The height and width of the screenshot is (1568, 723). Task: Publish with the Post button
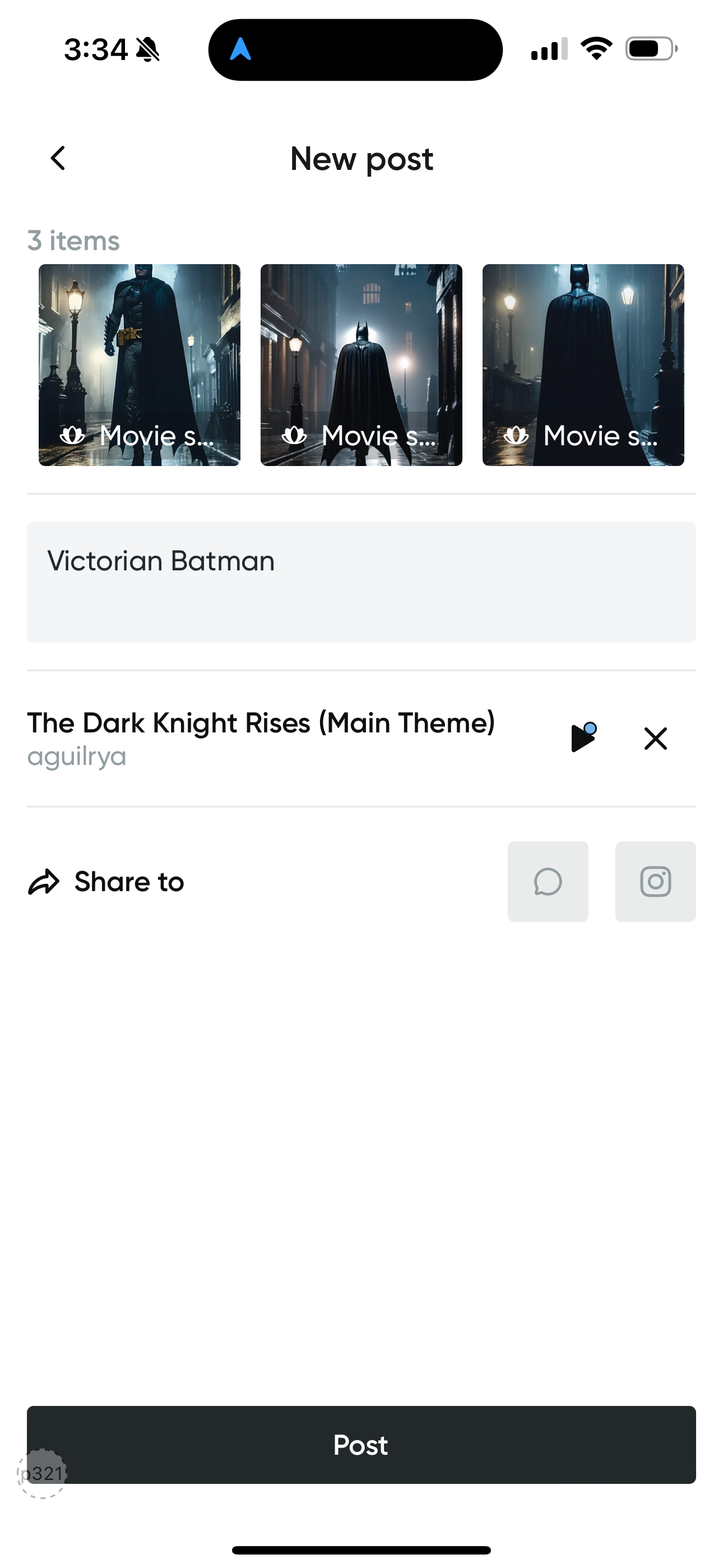(361, 1444)
